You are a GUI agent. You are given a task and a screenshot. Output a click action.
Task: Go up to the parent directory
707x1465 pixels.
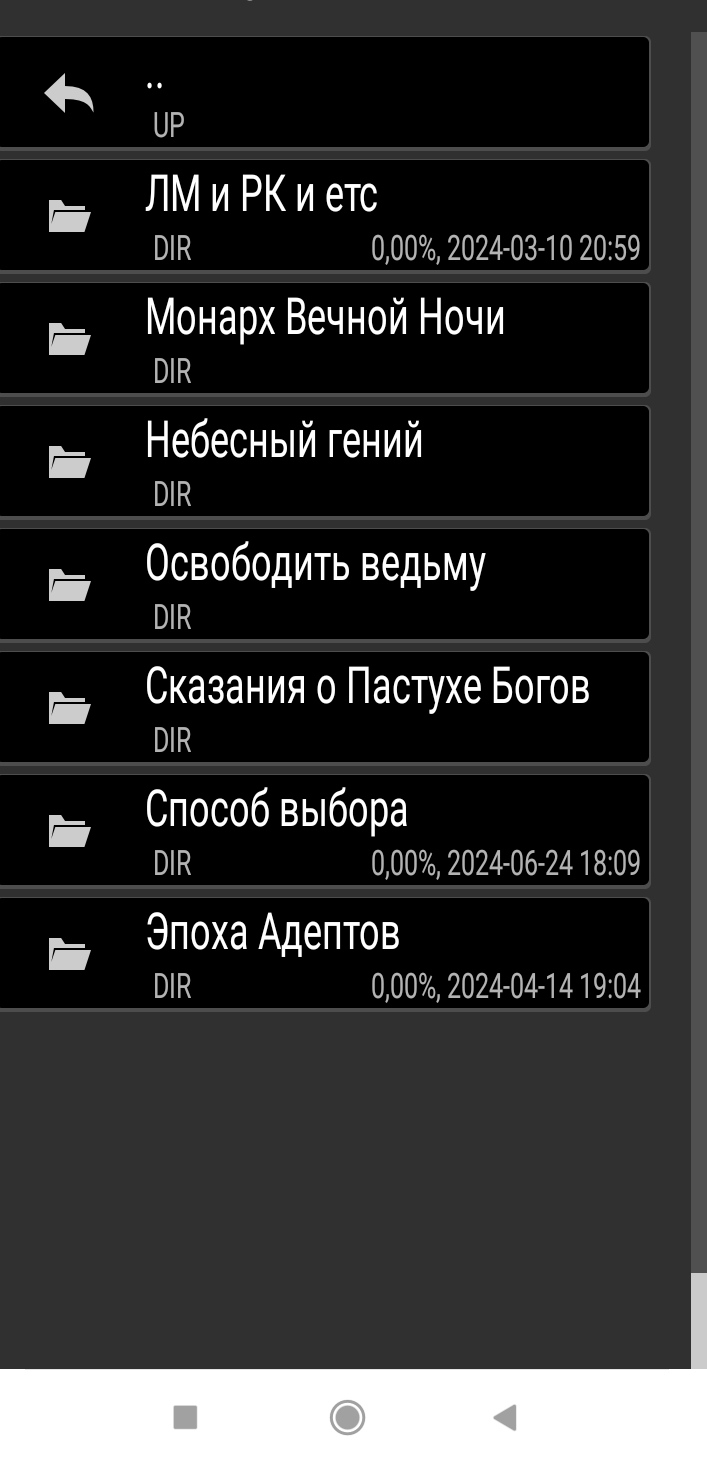tap(324, 93)
